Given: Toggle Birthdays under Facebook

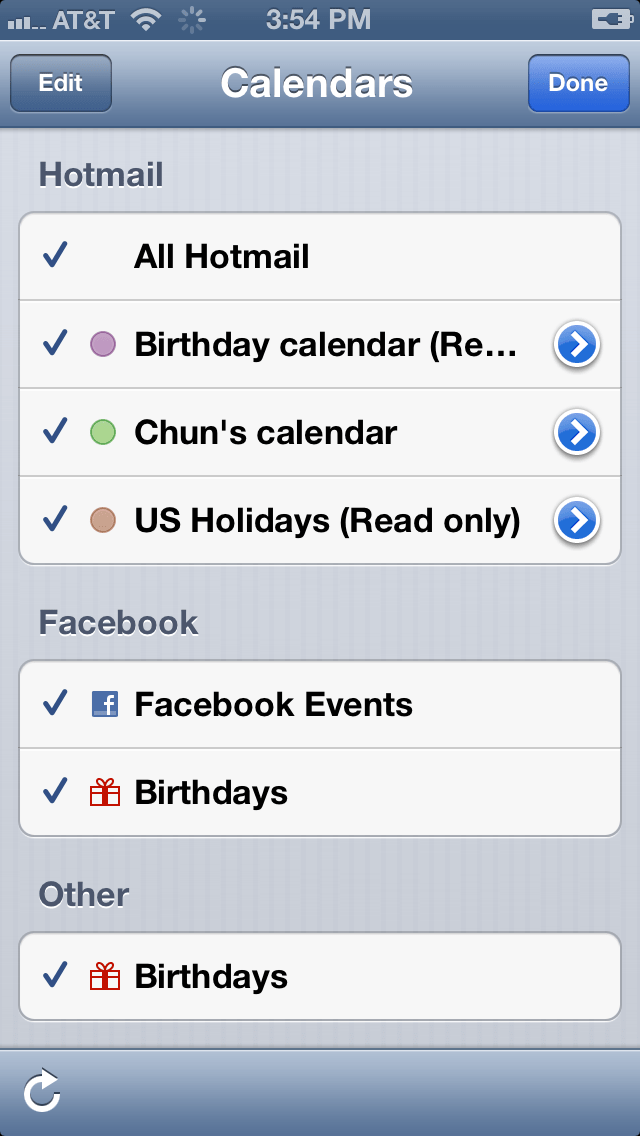Looking at the screenshot, I should 300,793.
